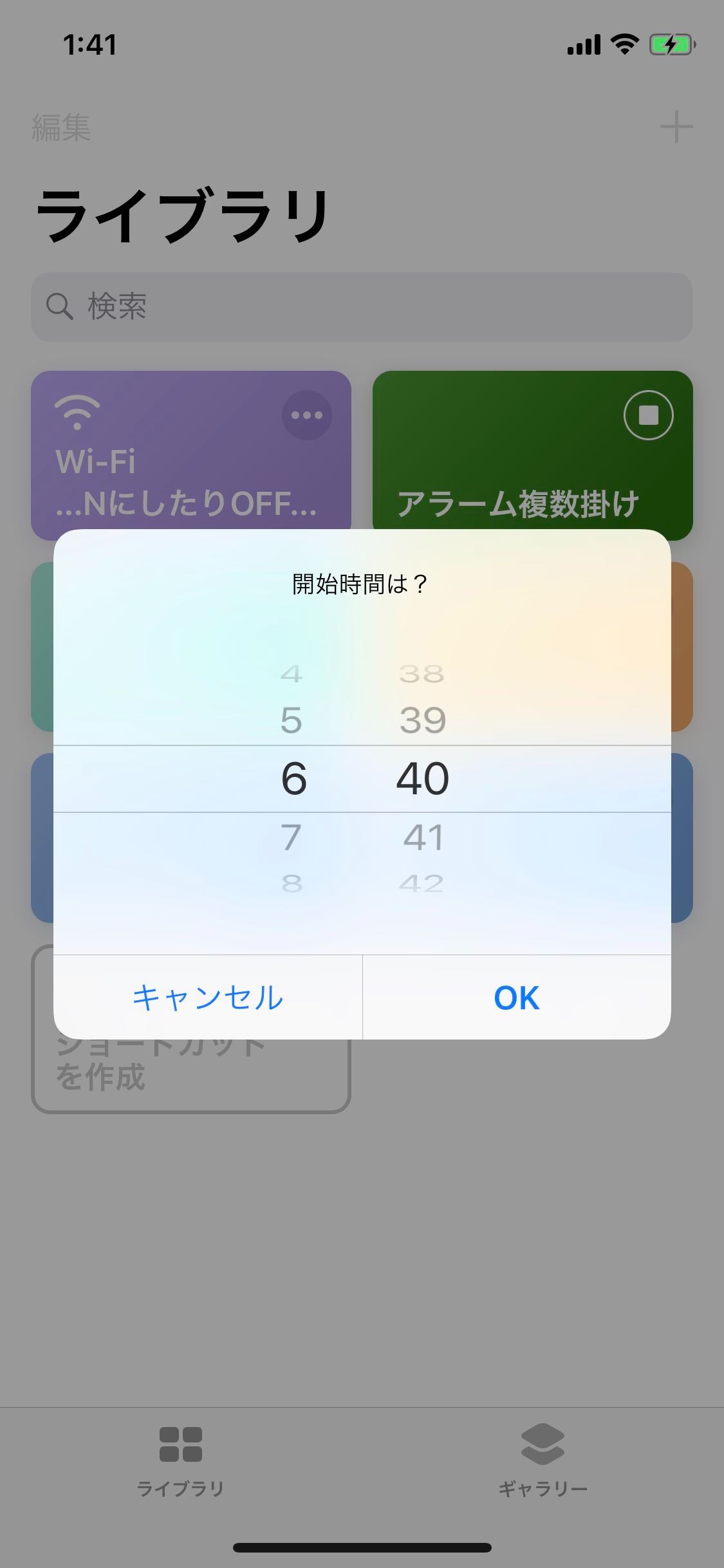Pick hour 4 in the wheel

point(292,674)
